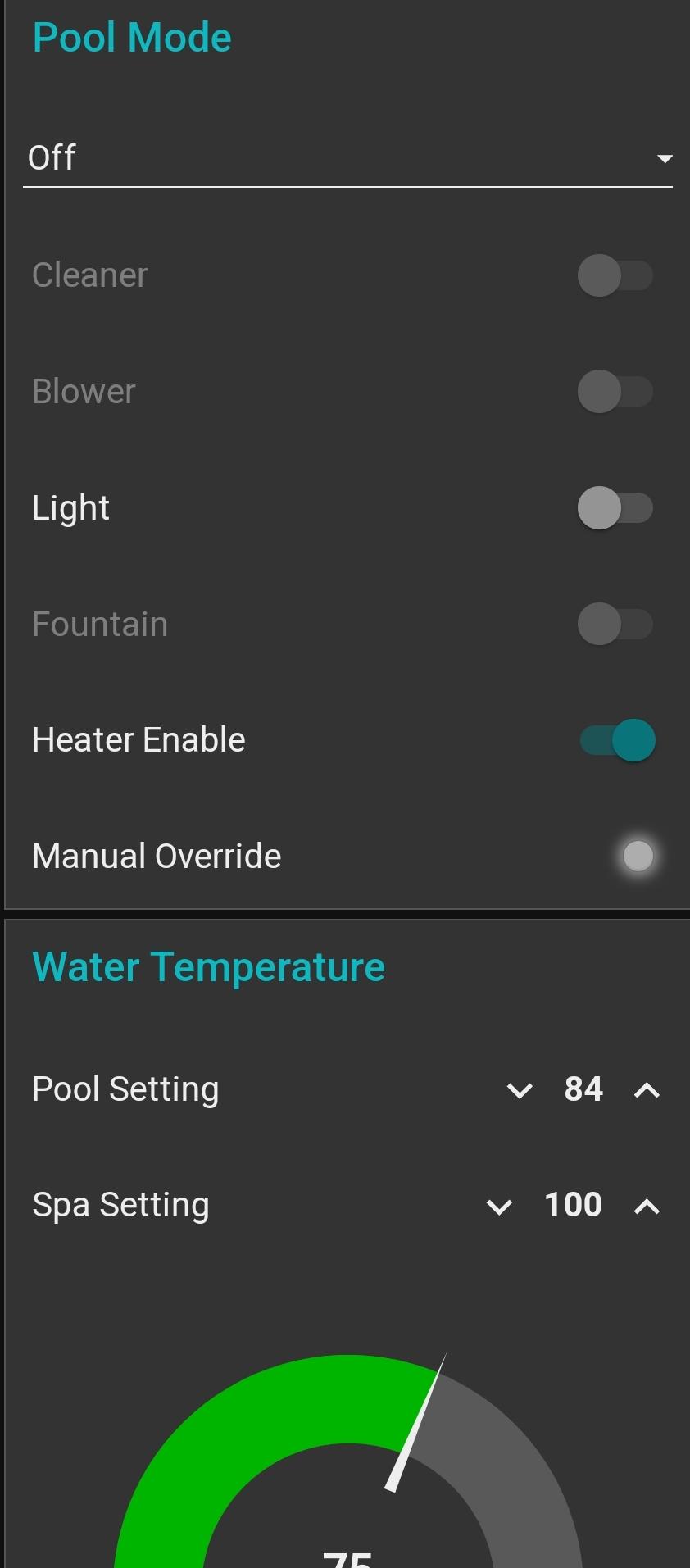This screenshot has height=1568, width=690.
Task: Click the Pool Setting value 84
Action: (583, 1089)
